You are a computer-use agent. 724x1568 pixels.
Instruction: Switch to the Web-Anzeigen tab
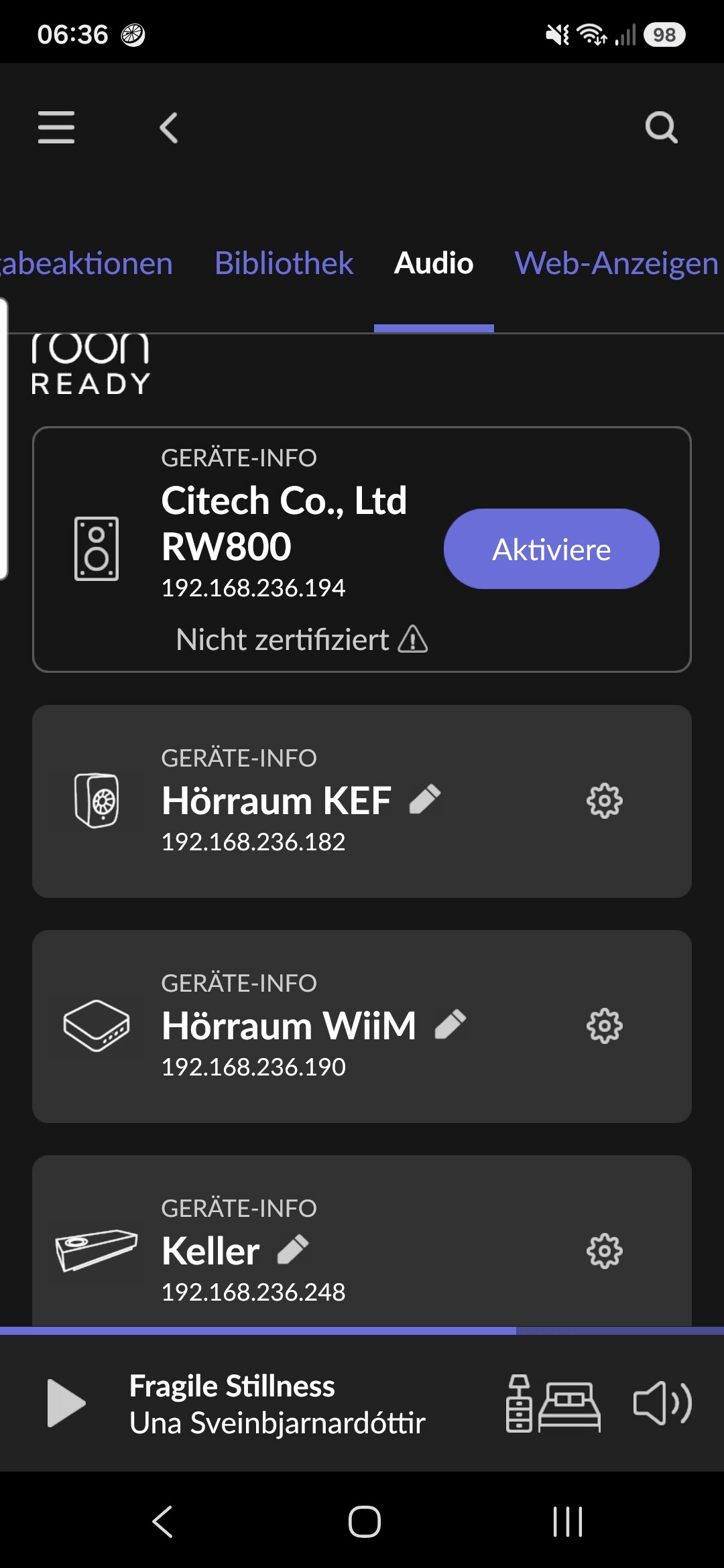(x=616, y=263)
